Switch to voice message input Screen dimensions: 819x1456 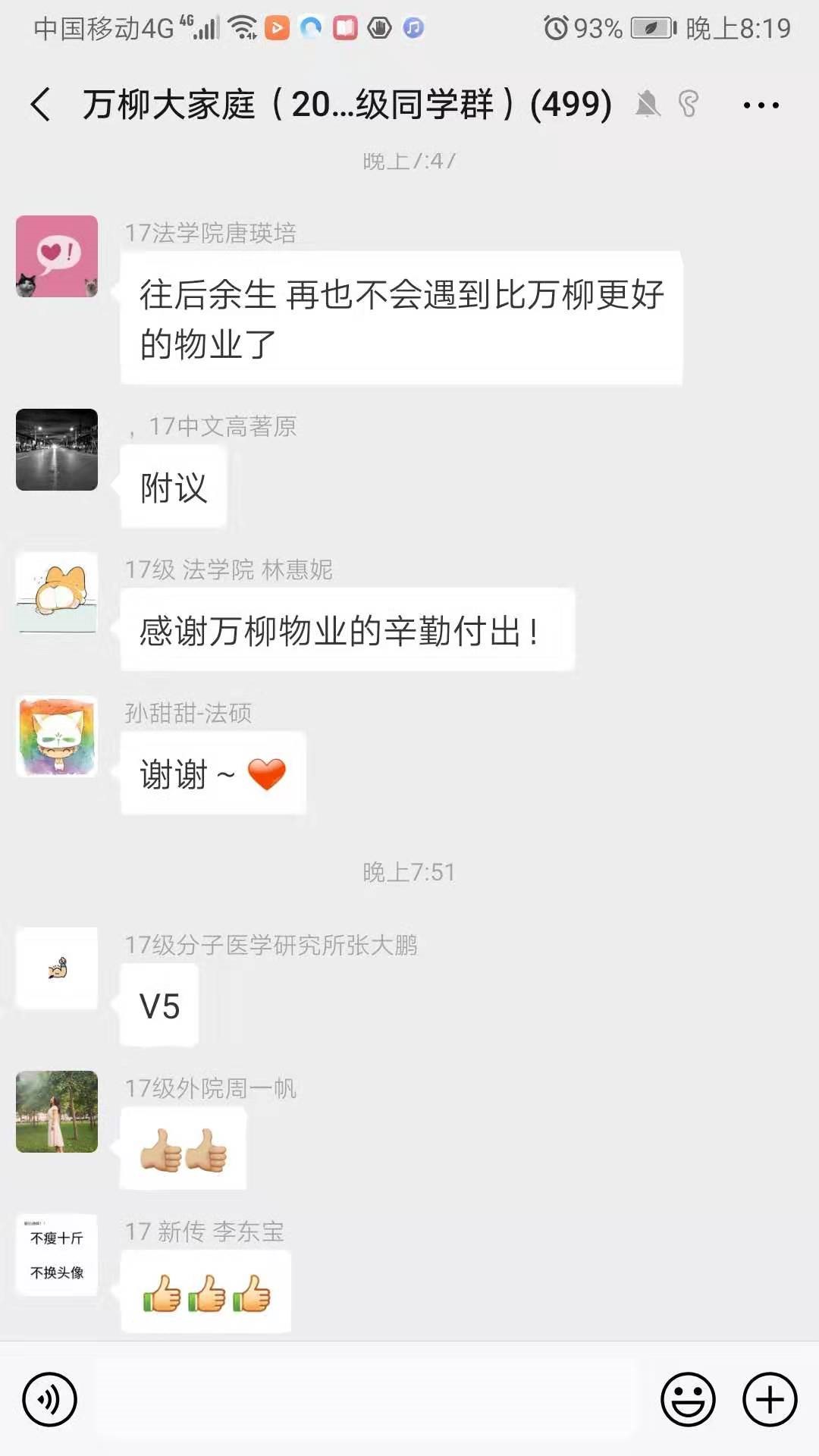tap(50, 1399)
